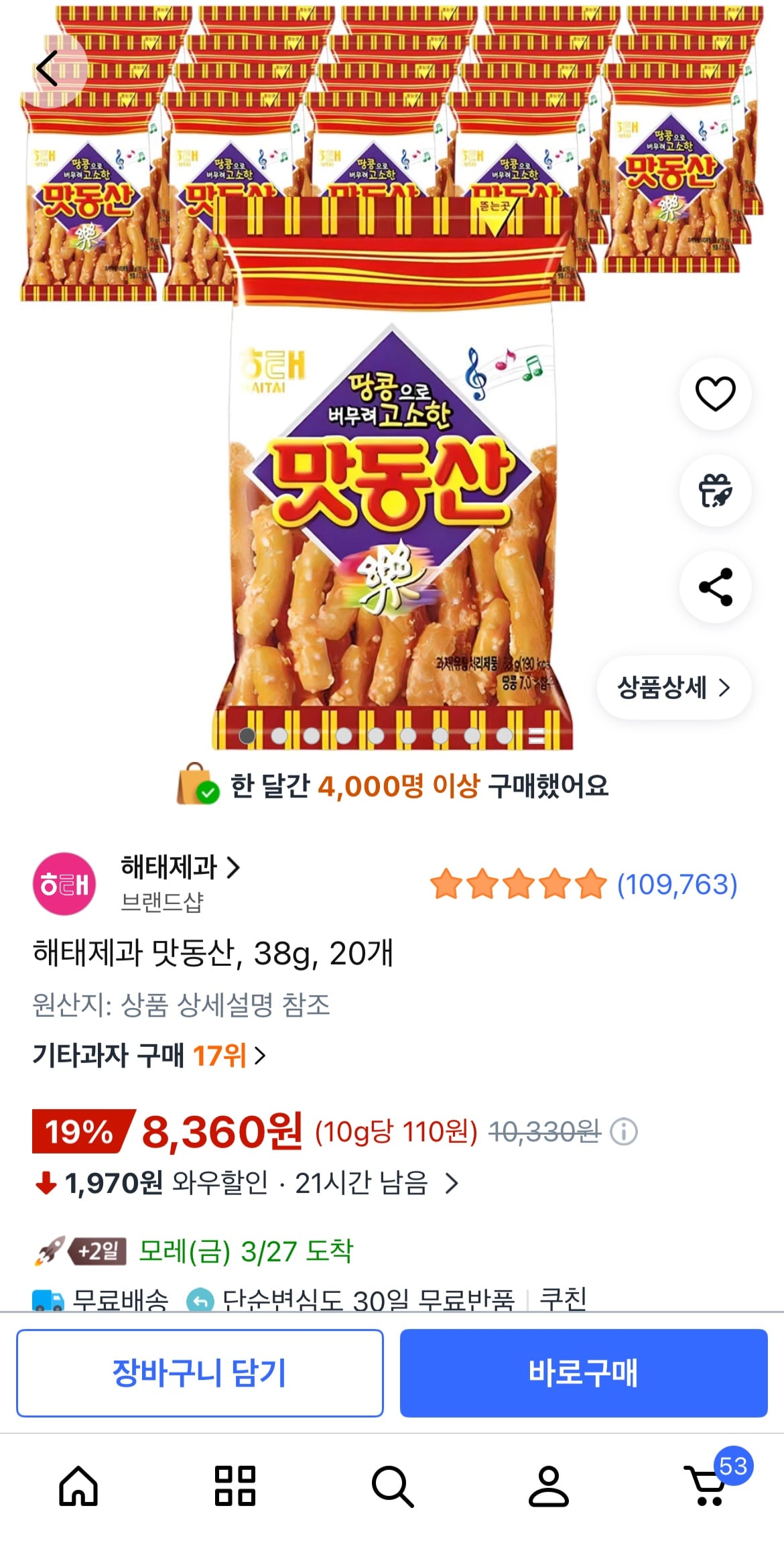
Task: Open the category grid tab
Action: [235, 1486]
